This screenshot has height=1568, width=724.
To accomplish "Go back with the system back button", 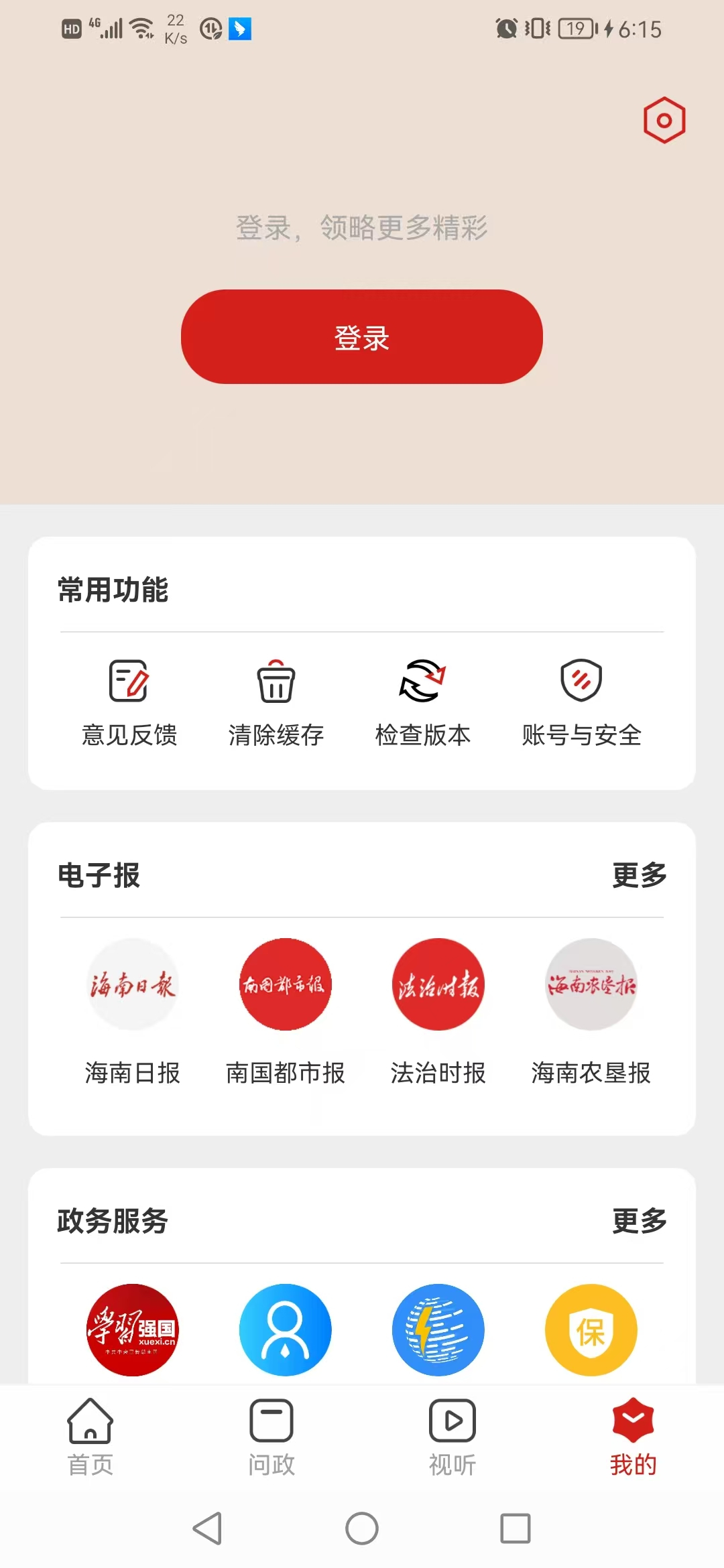I will [x=208, y=1528].
